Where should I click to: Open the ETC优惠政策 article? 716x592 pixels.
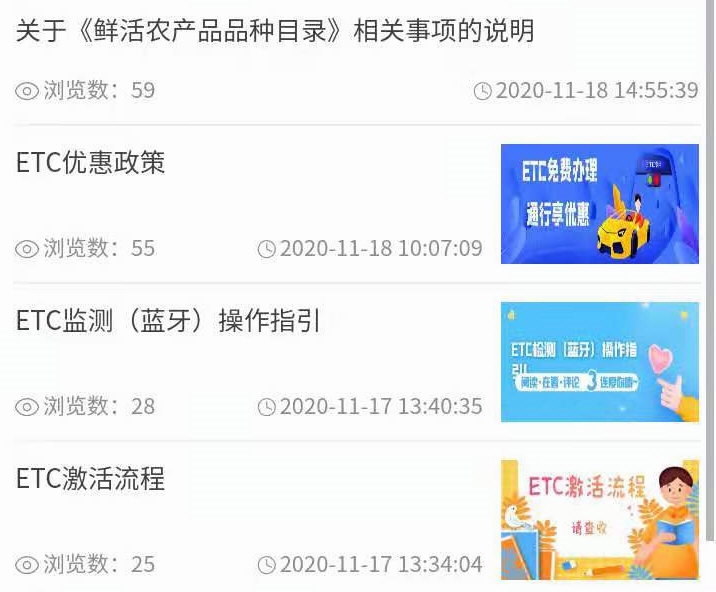click(x=91, y=163)
